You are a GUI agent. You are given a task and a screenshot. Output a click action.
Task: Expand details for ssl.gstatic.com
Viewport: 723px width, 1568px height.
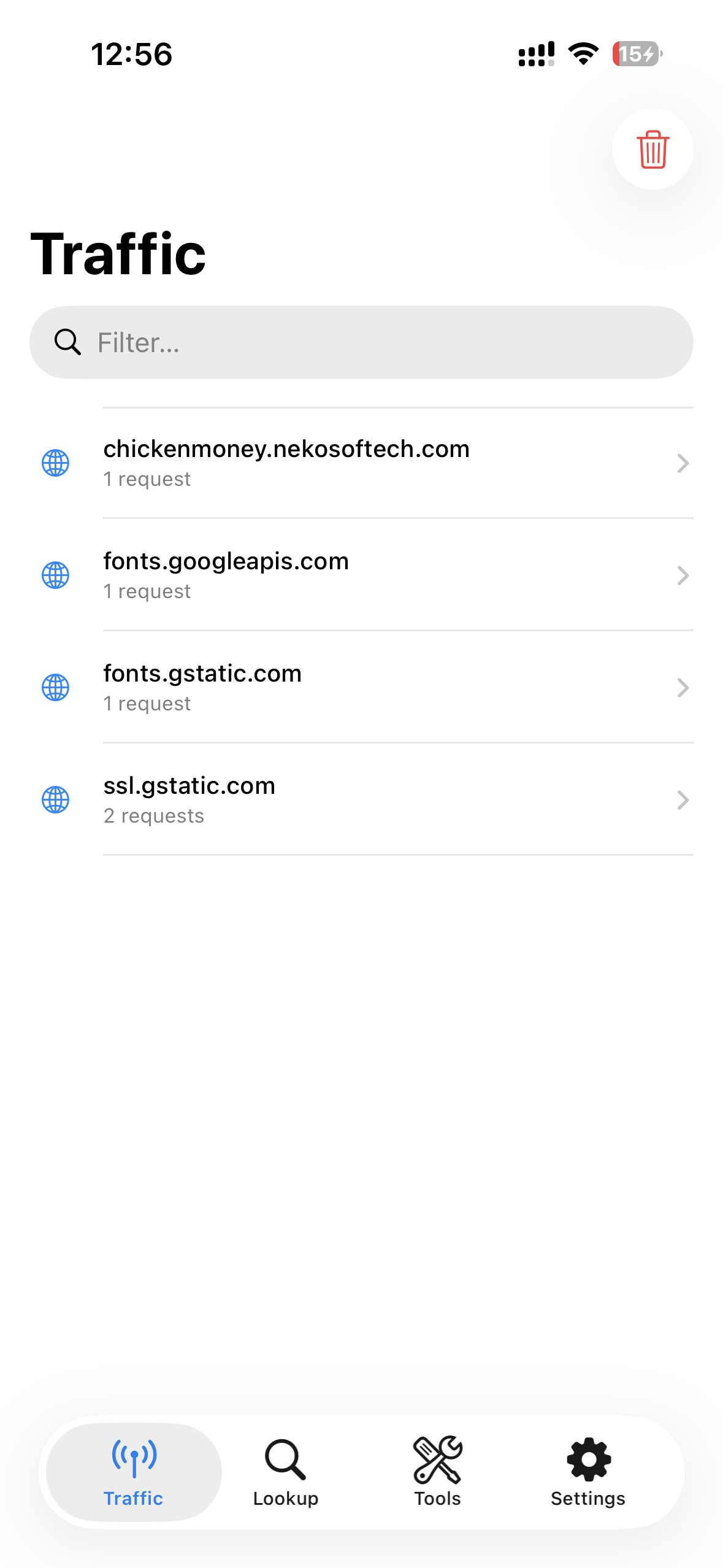(x=683, y=799)
